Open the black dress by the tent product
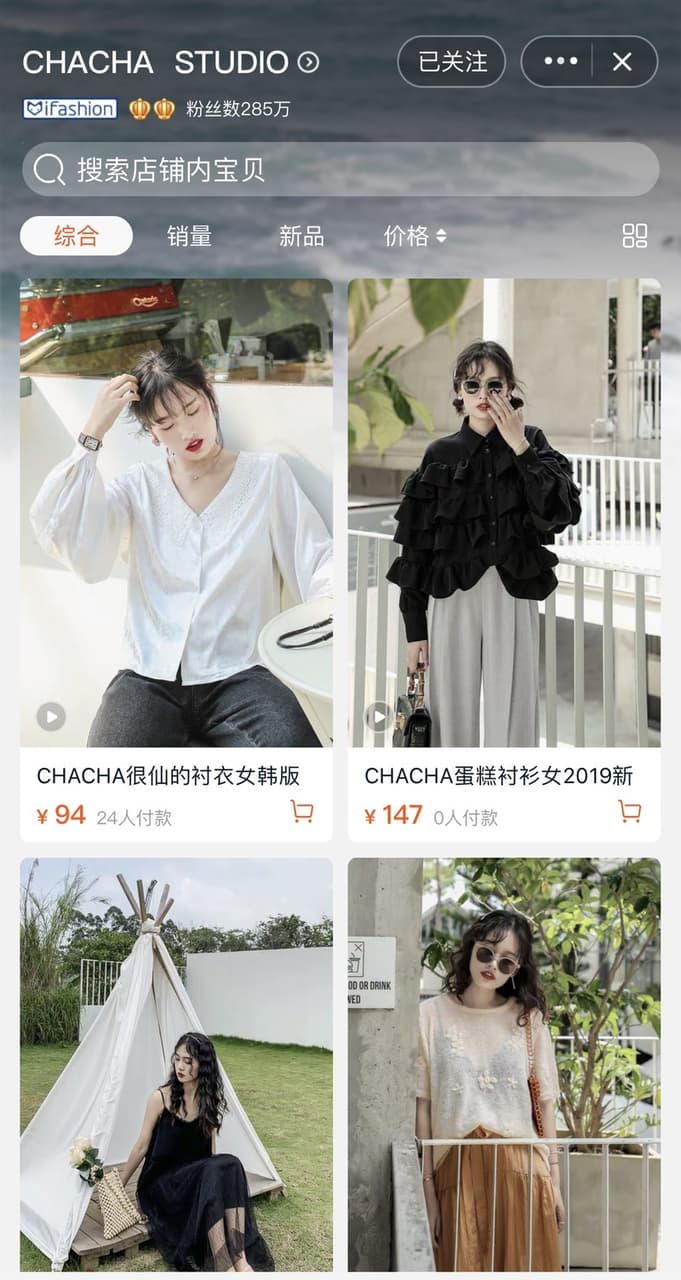Screen dimensions: 681x1280 [177, 1068]
